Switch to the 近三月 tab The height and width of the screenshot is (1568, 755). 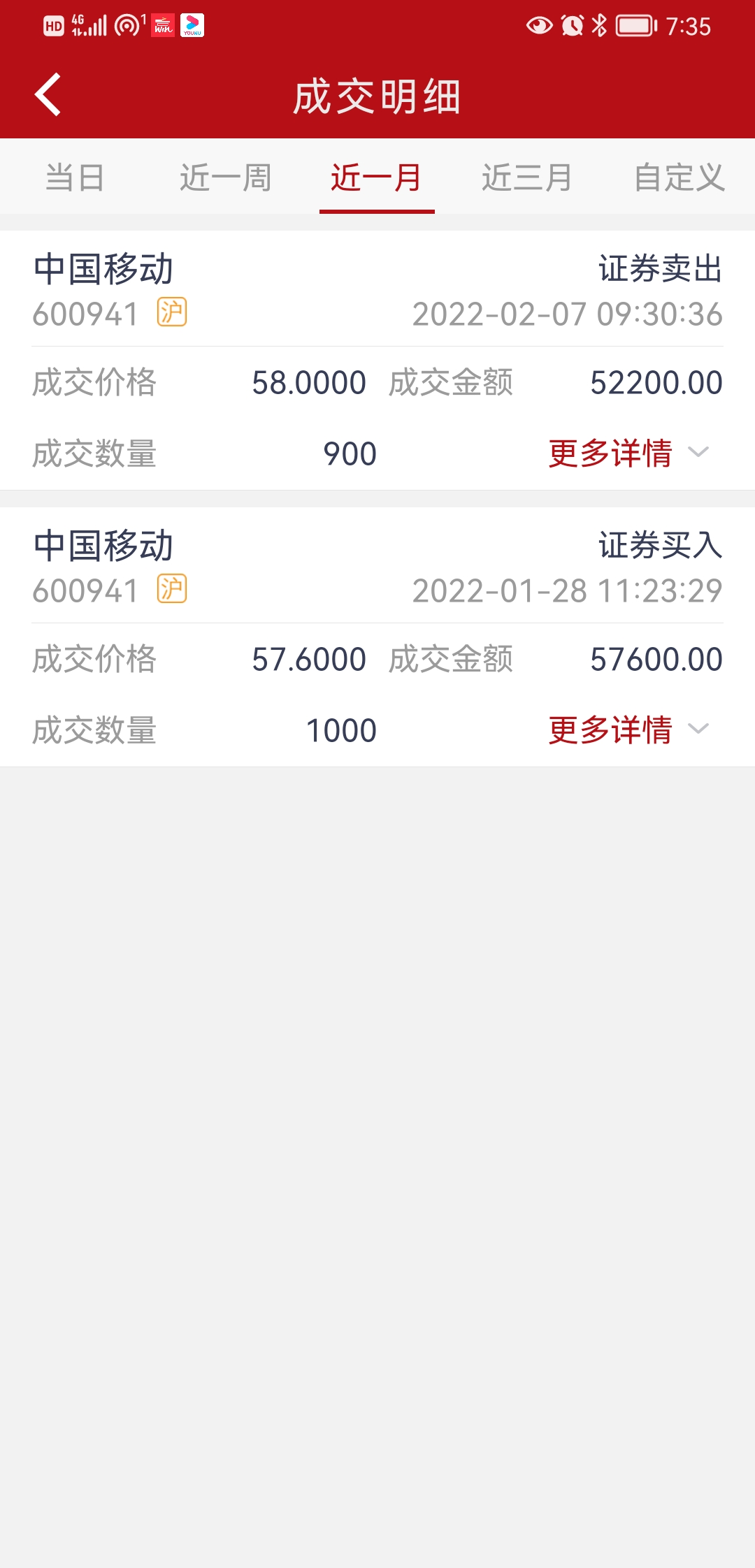[x=528, y=177]
